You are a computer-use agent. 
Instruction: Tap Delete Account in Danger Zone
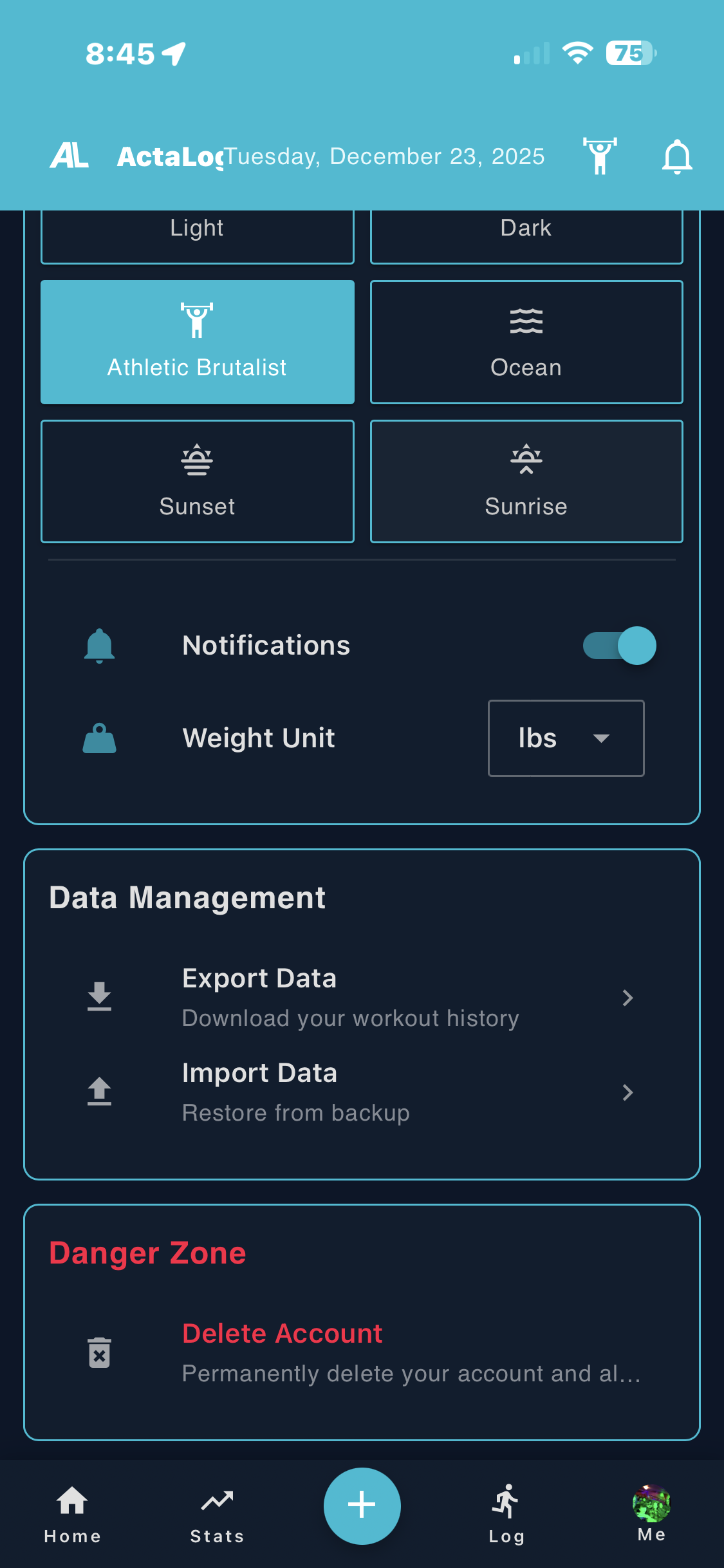[x=362, y=1352]
